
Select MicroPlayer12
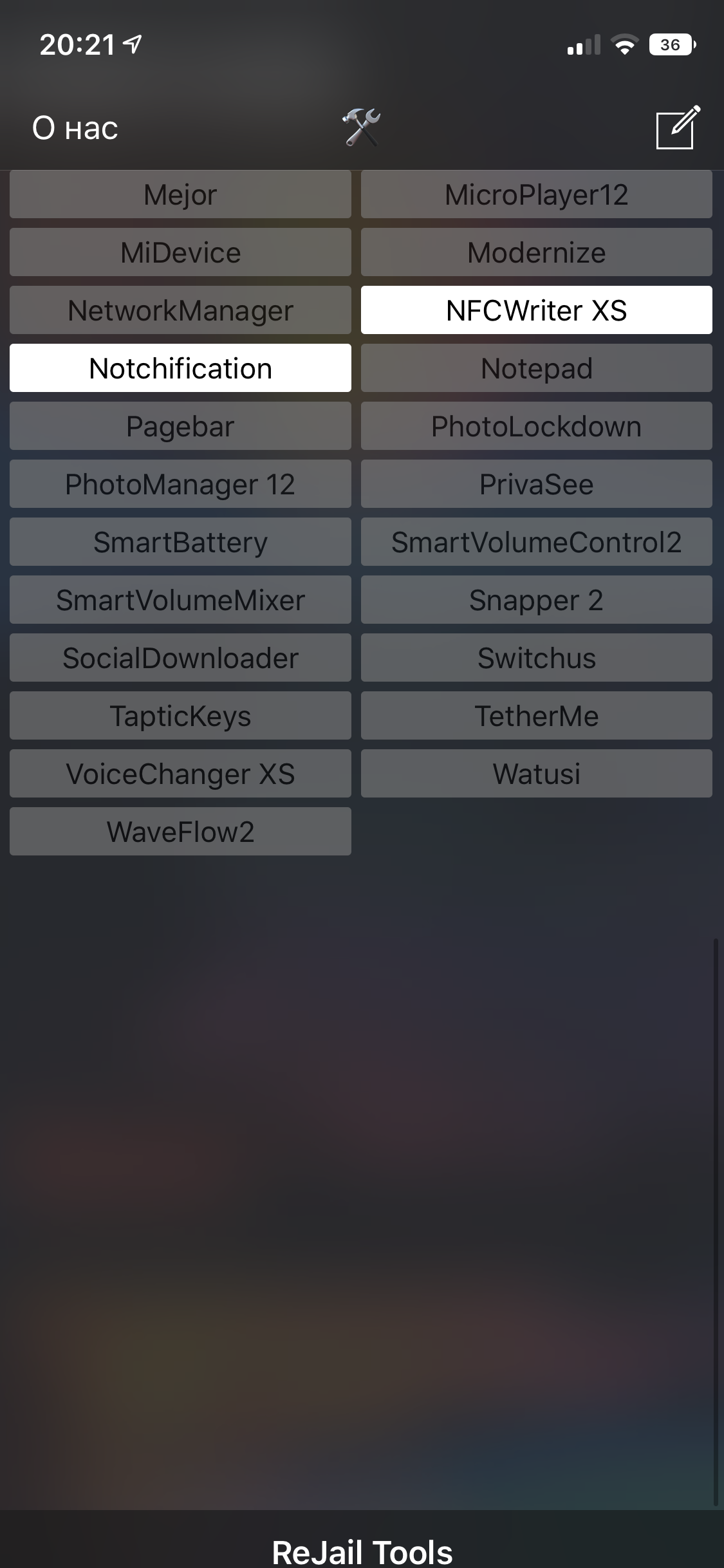[536, 194]
